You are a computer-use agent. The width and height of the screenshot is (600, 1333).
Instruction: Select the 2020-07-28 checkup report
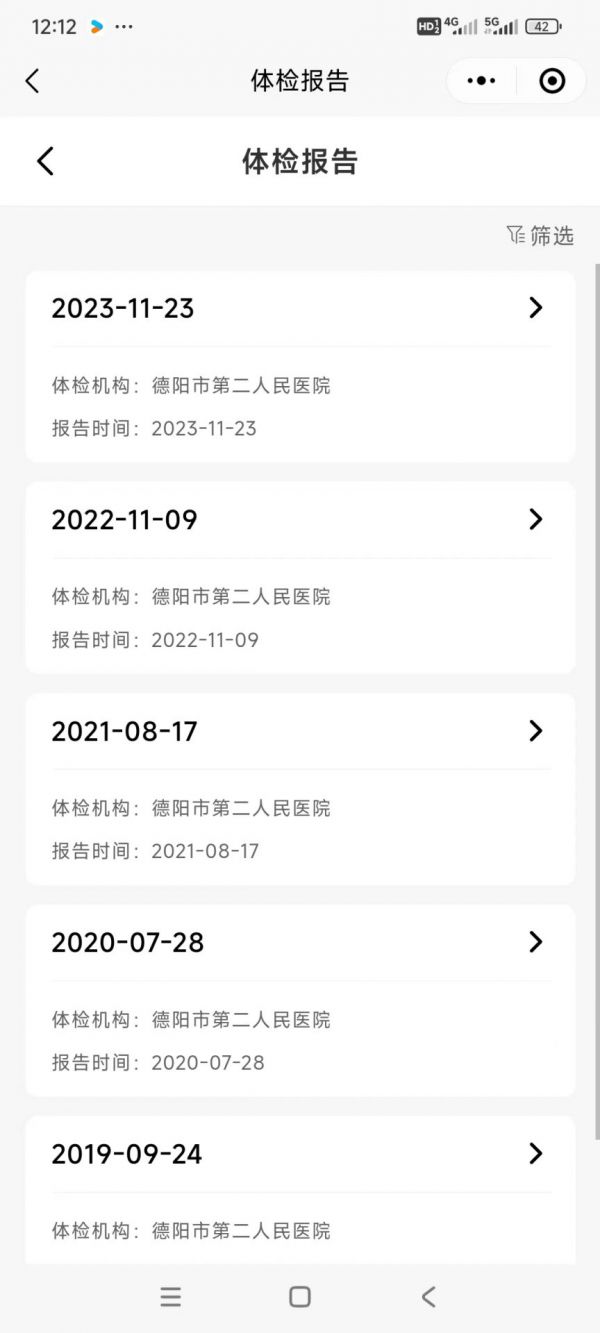(300, 1000)
